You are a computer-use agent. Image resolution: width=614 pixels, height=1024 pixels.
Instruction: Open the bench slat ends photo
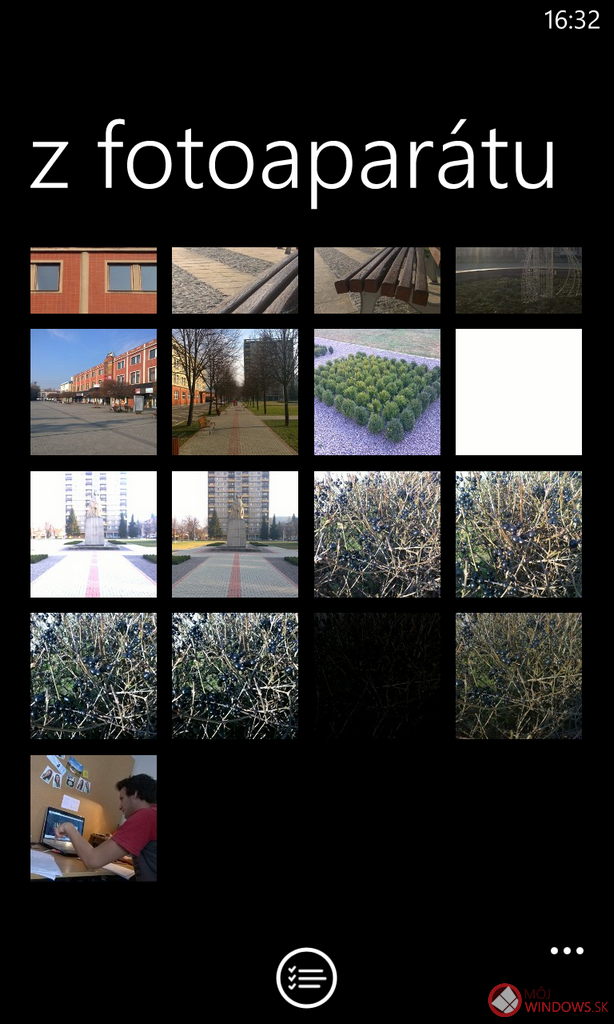377,281
